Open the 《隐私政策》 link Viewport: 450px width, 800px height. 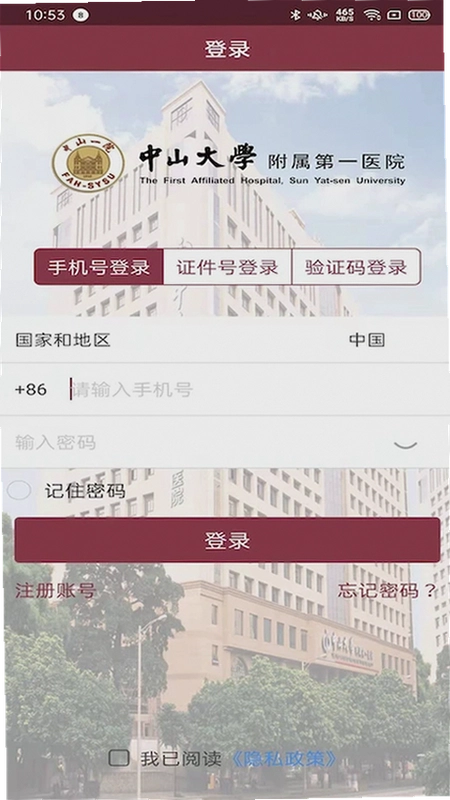284,759
